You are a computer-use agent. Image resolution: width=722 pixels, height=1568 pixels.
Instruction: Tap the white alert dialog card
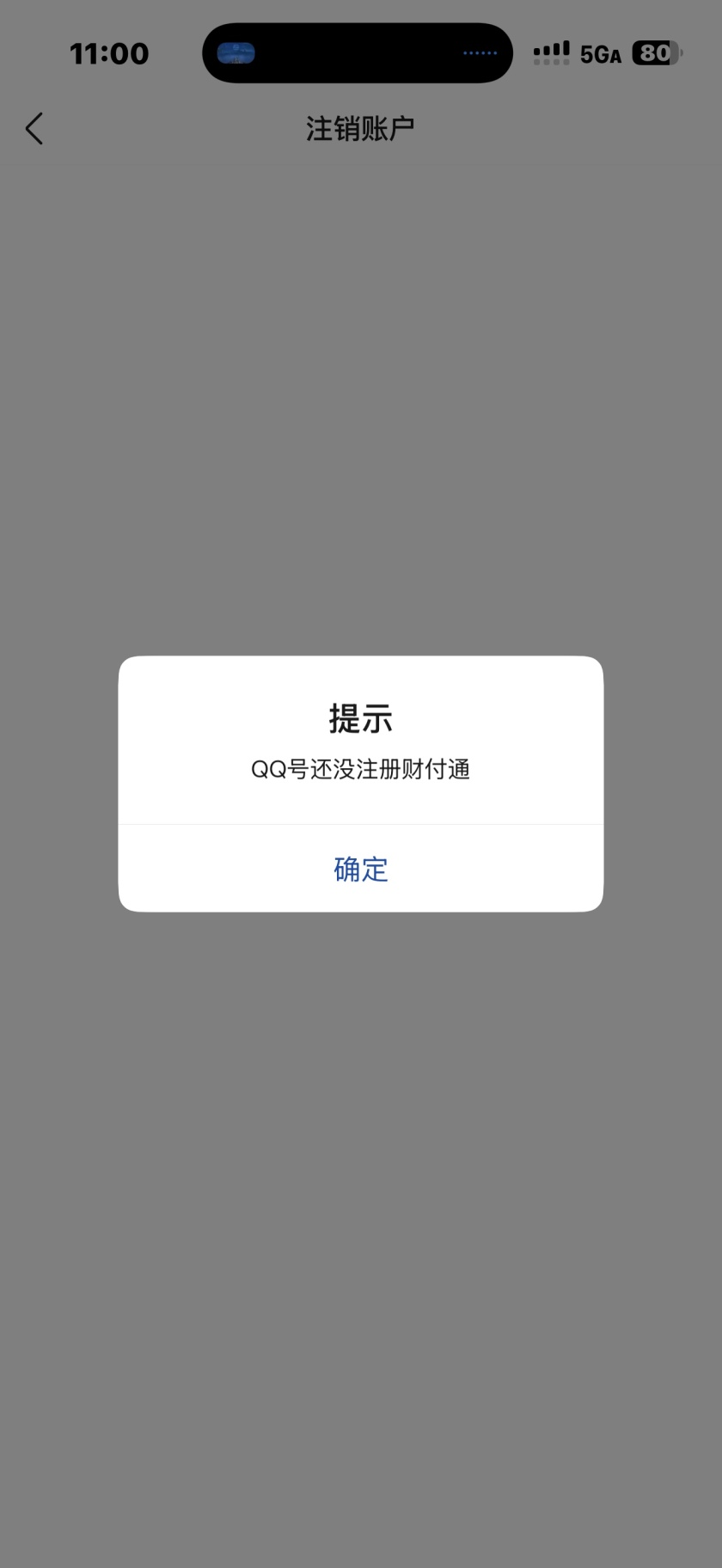360,784
